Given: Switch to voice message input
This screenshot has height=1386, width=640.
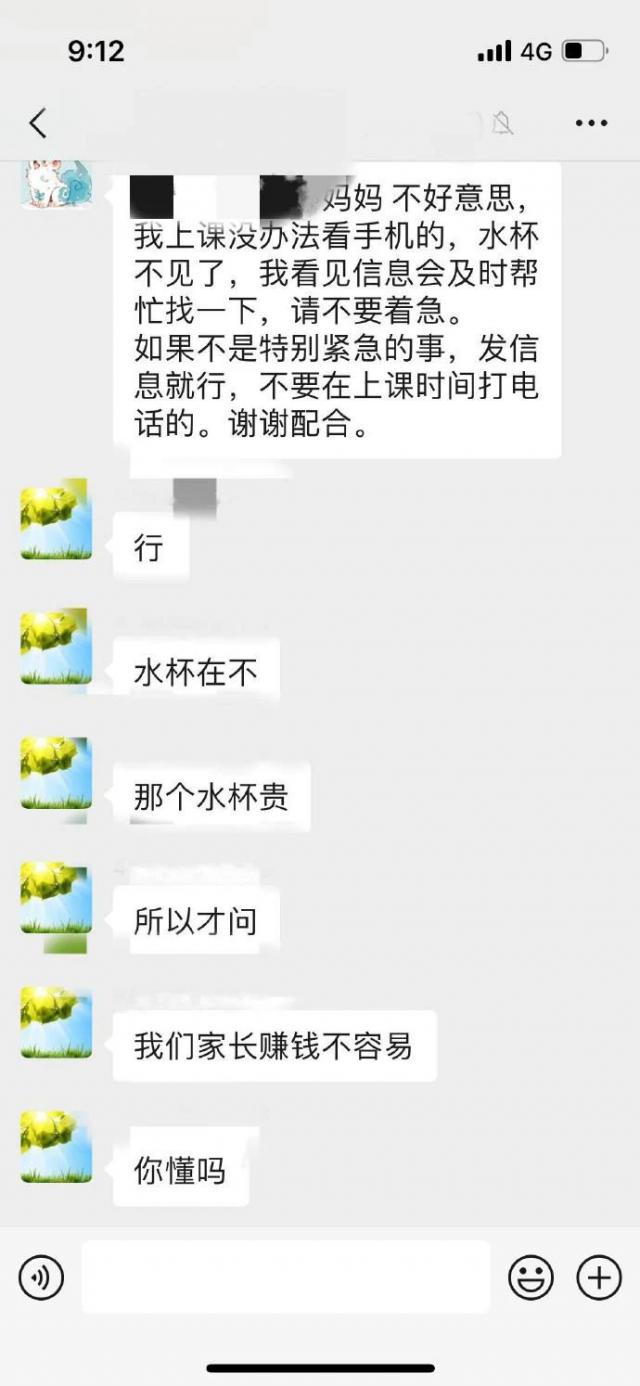Looking at the screenshot, I should coord(41,1277).
